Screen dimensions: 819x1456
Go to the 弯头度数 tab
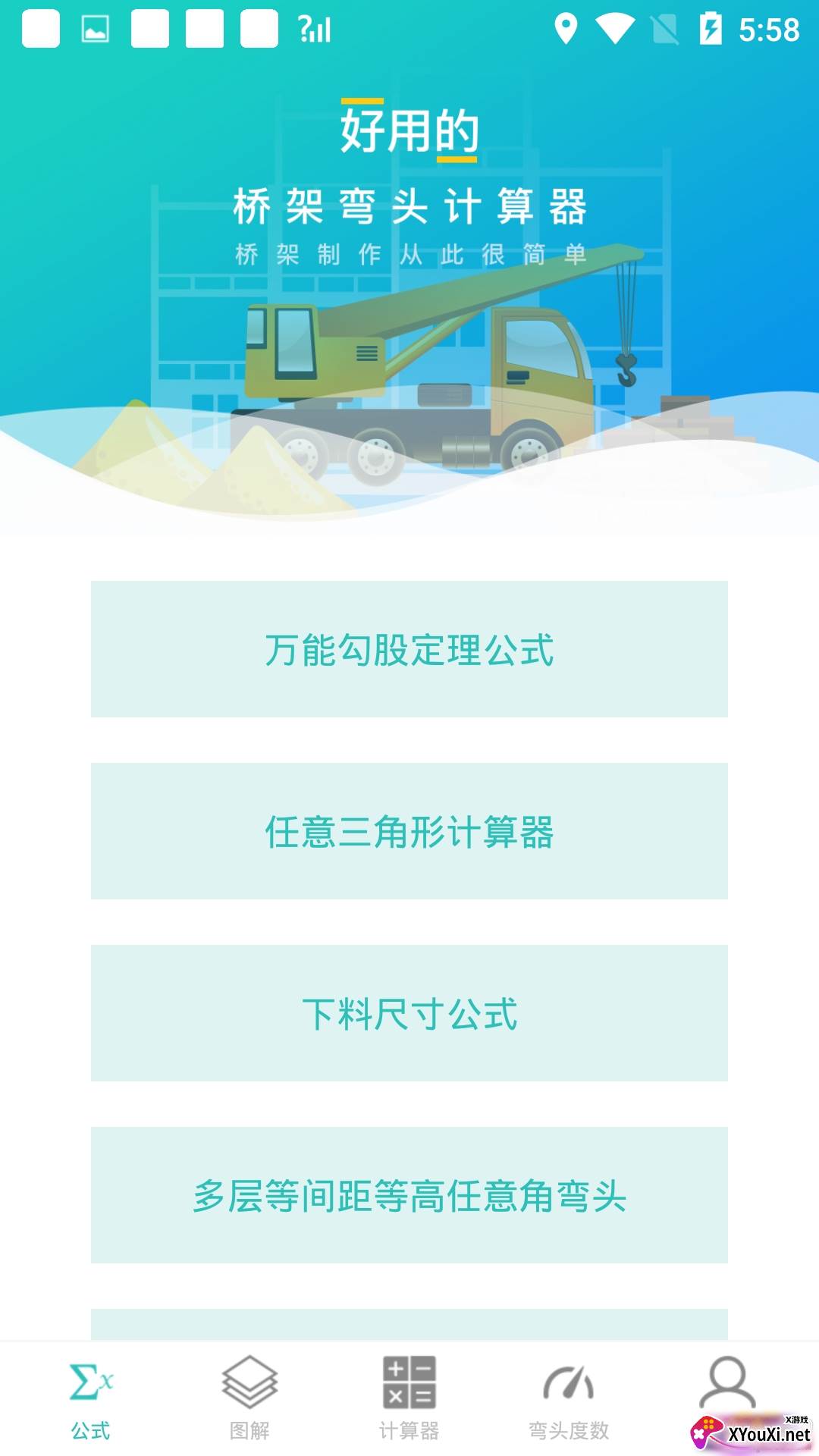[x=569, y=1400]
